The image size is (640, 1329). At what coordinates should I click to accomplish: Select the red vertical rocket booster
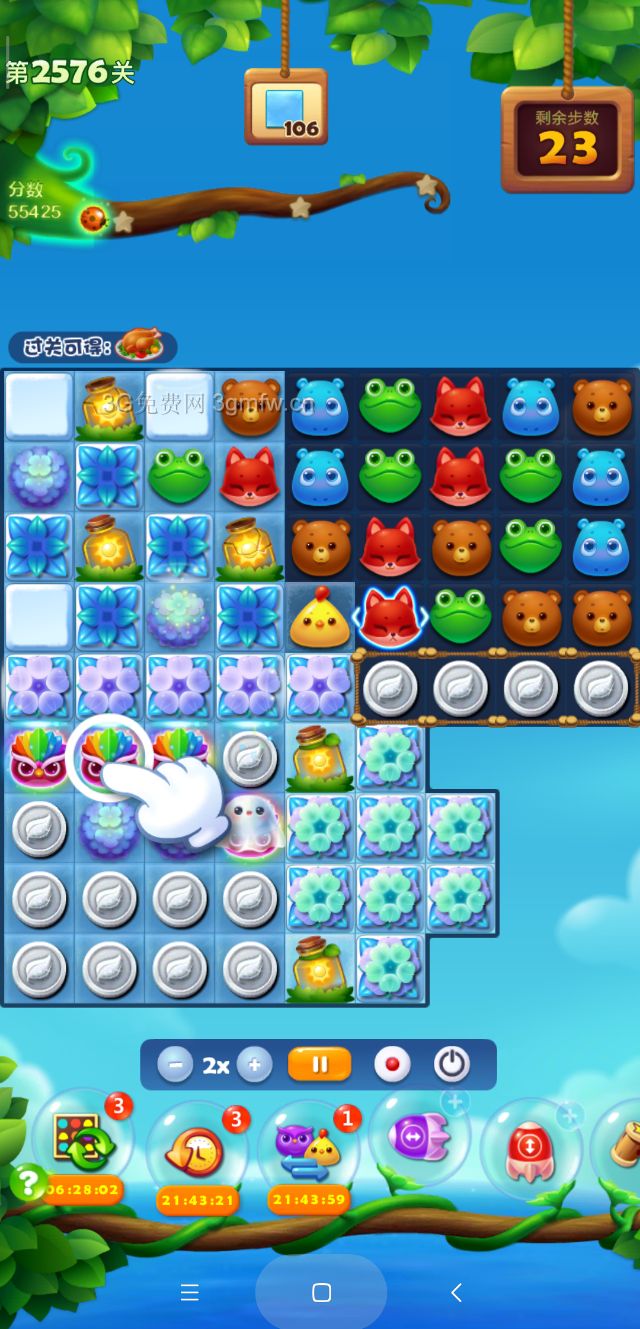529,1146
